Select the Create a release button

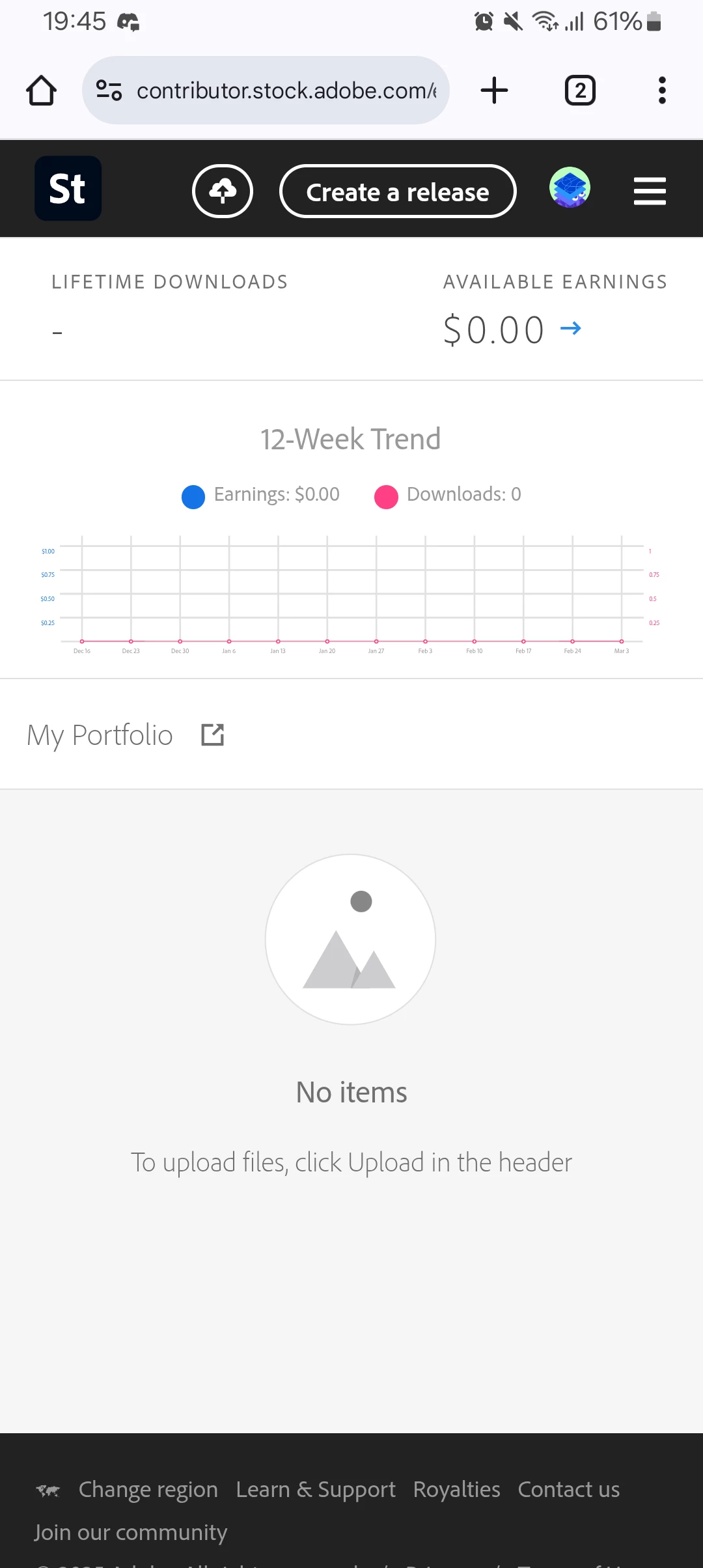pos(398,191)
